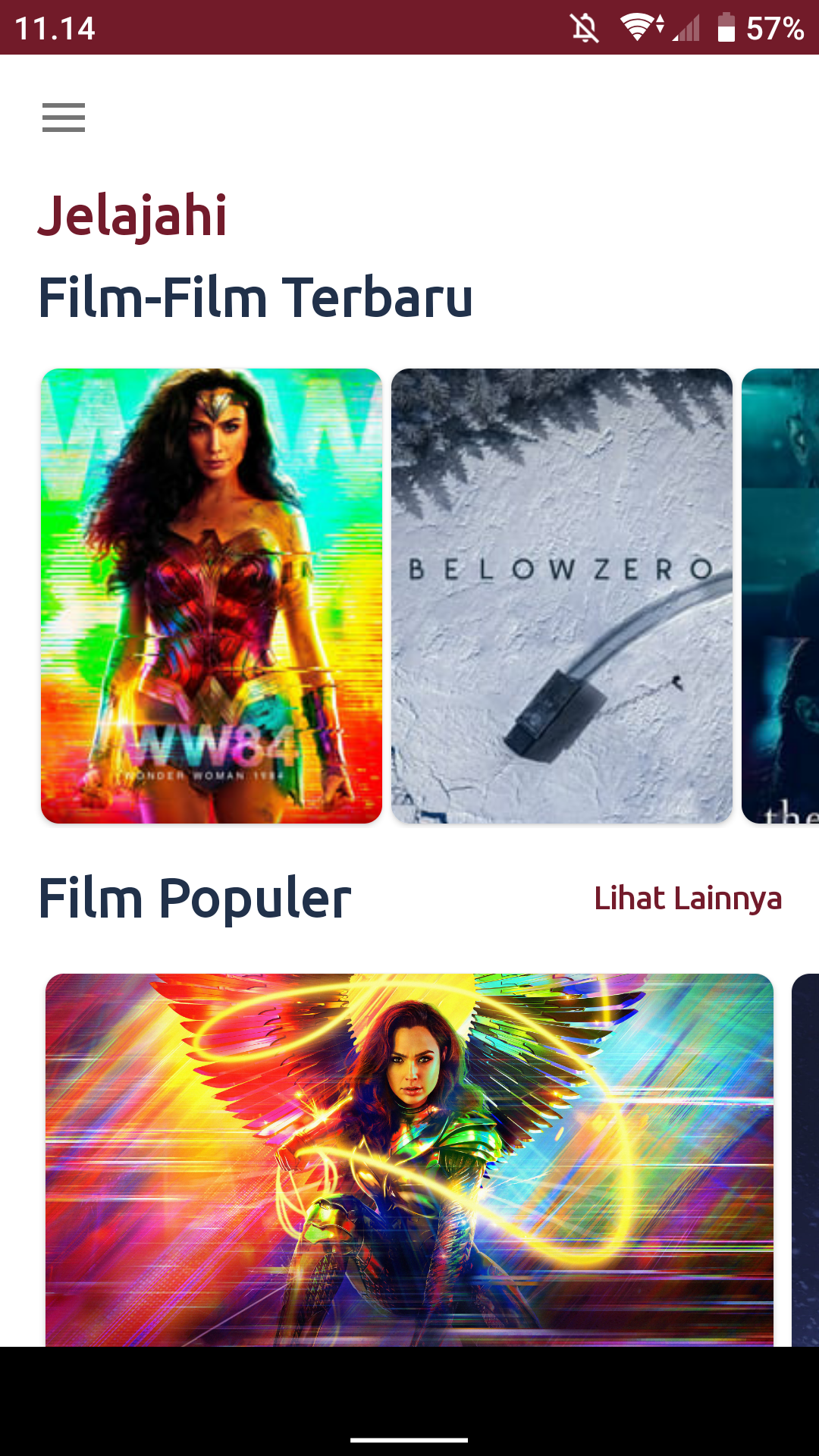Screen dimensions: 819x1456
Task: Open the Below Zero movie poster
Action: click(561, 595)
